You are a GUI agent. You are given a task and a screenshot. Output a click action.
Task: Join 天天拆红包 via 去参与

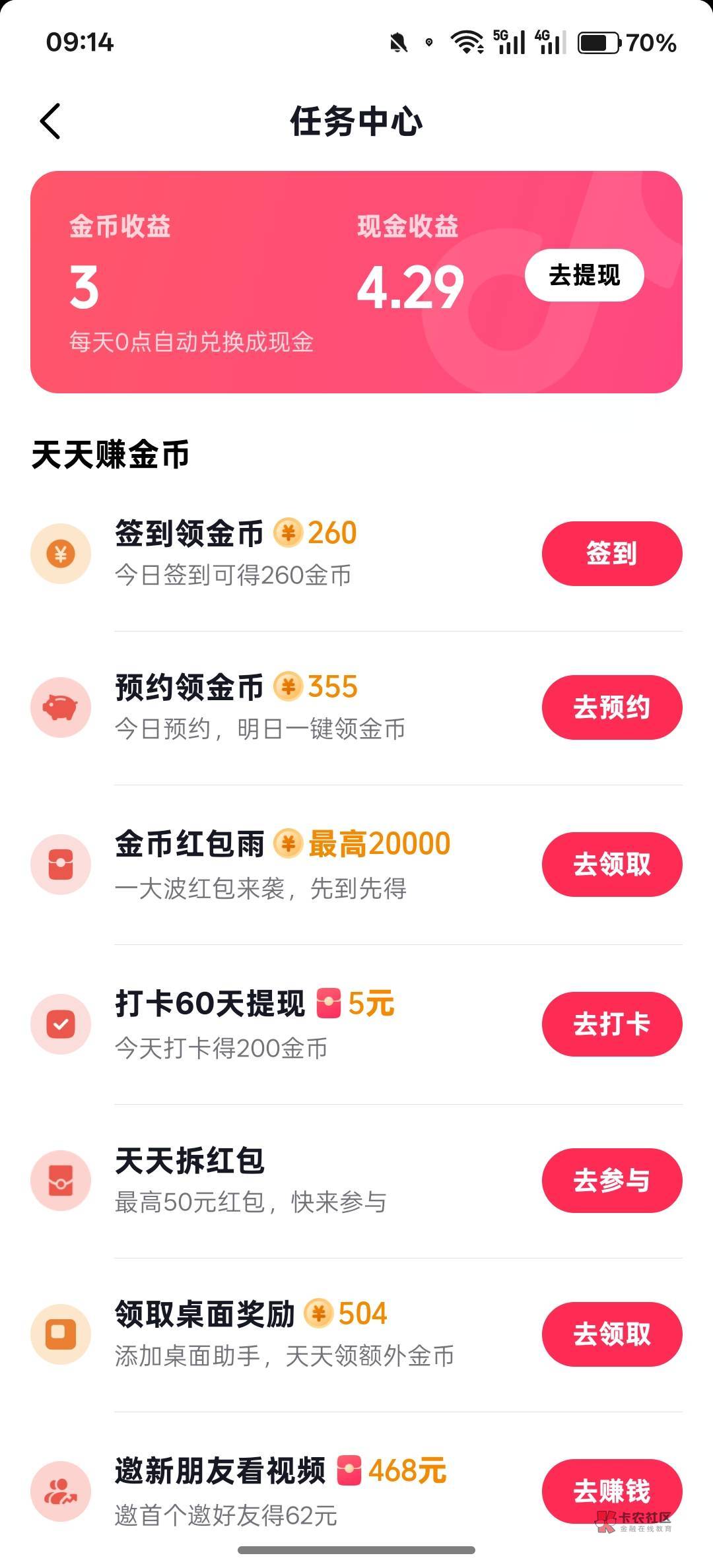[x=611, y=1180]
